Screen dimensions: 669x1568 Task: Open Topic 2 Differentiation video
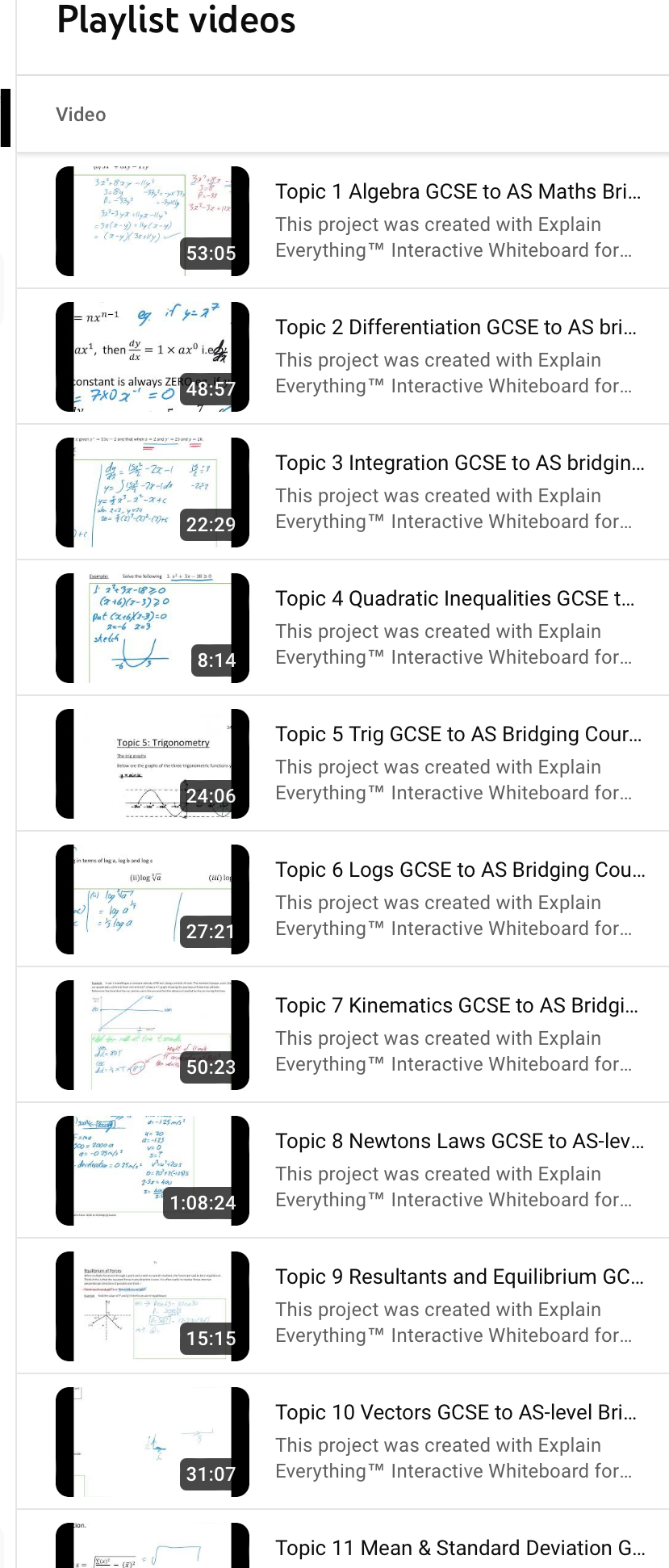(x=456, y=328)
